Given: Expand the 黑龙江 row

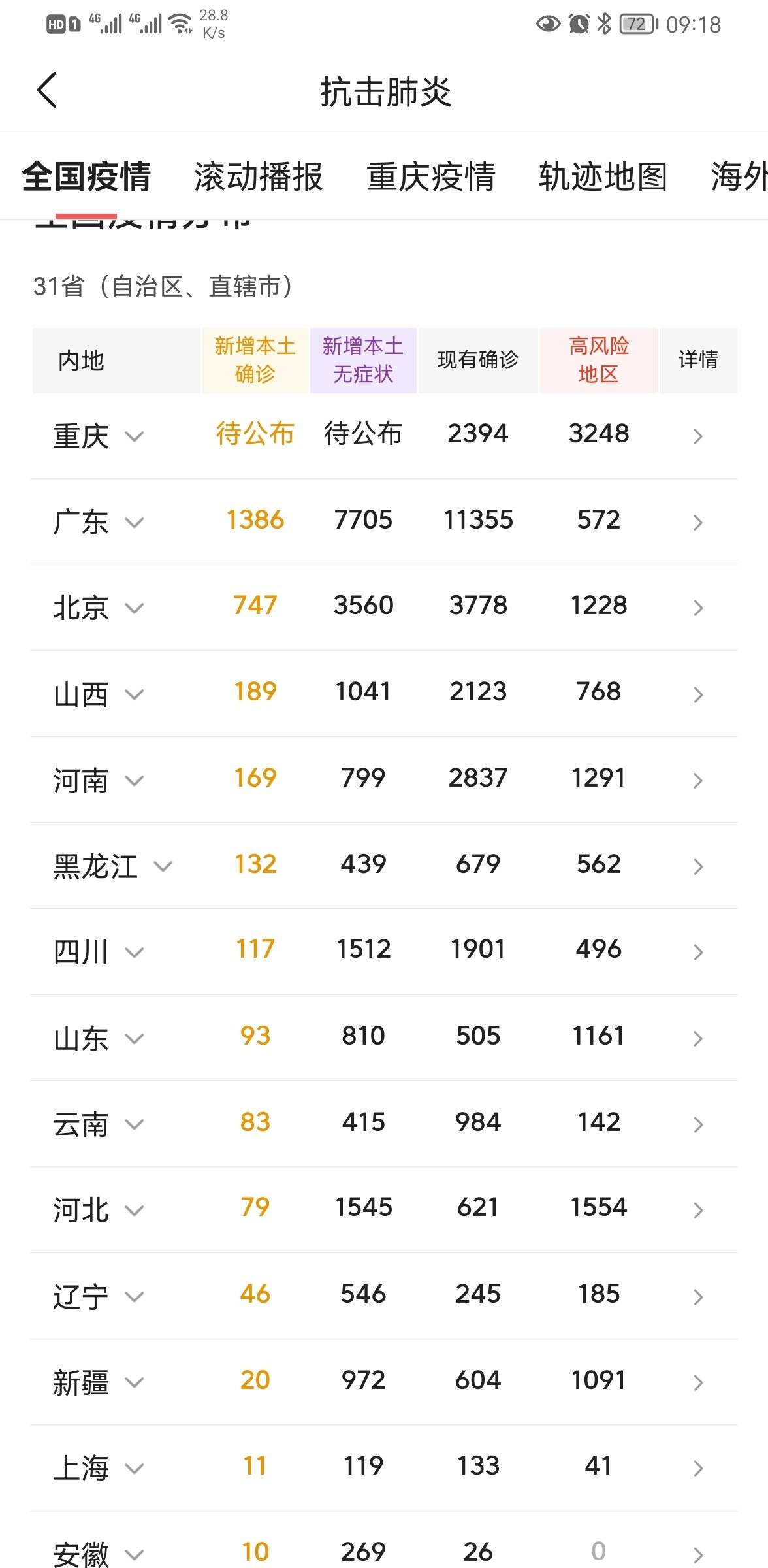Looking at the screenshot, I should click(163, 866).
